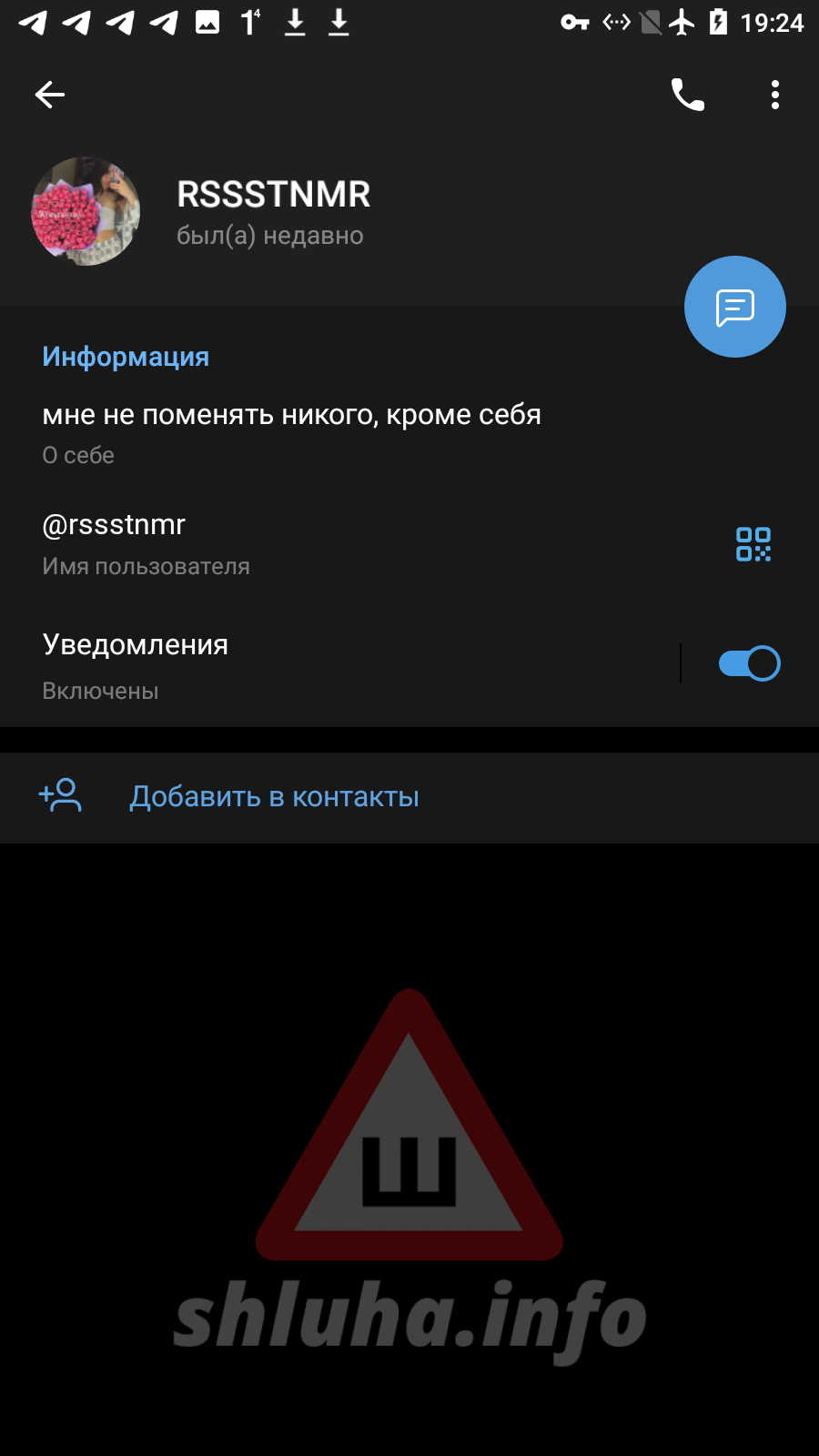Viewport: 819px width, 1456px height.
Task: Send a message via the chat button
Action: [x=734, y=308]
